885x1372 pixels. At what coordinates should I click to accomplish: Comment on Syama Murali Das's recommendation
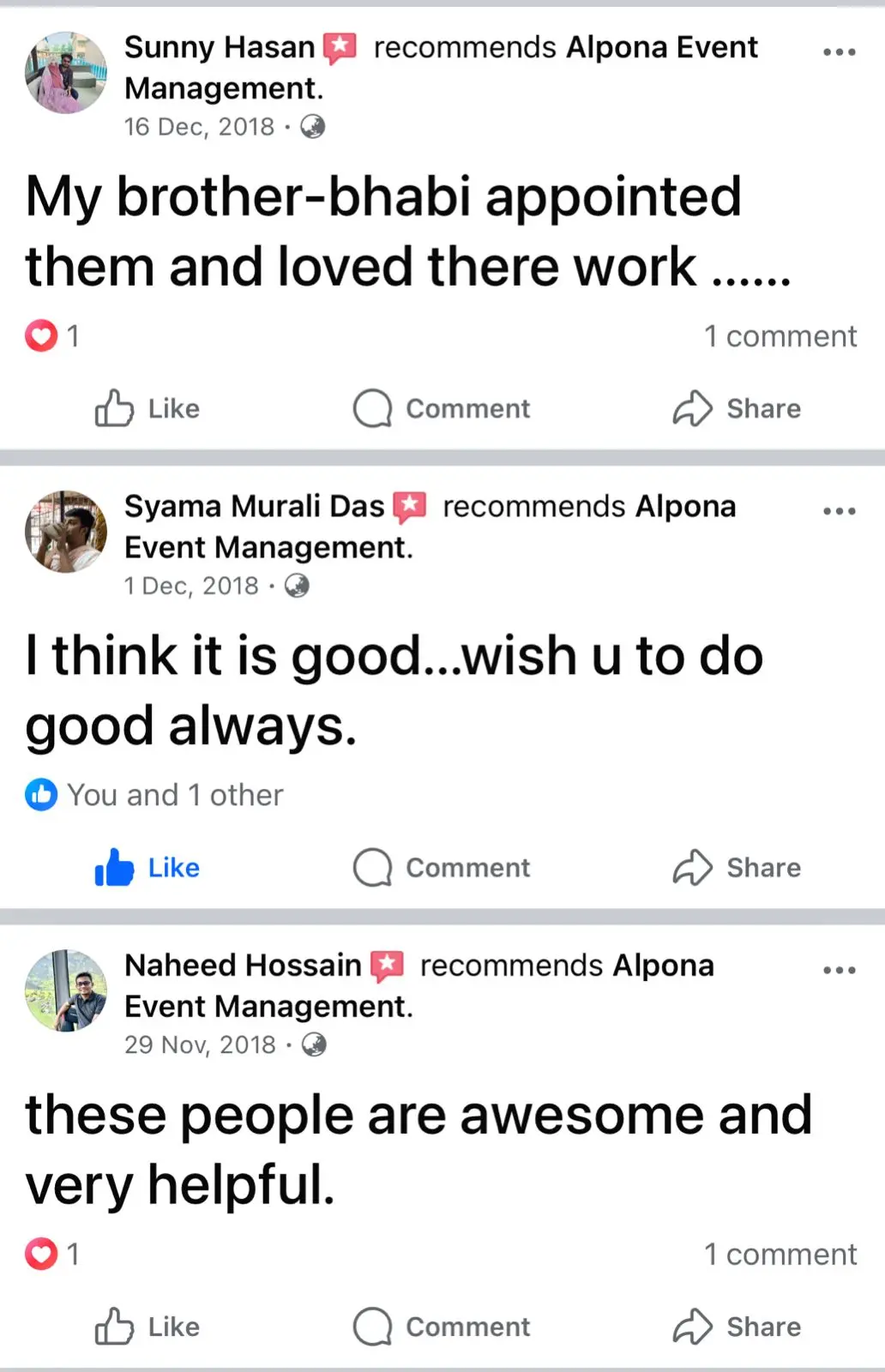tap(442, 868)
